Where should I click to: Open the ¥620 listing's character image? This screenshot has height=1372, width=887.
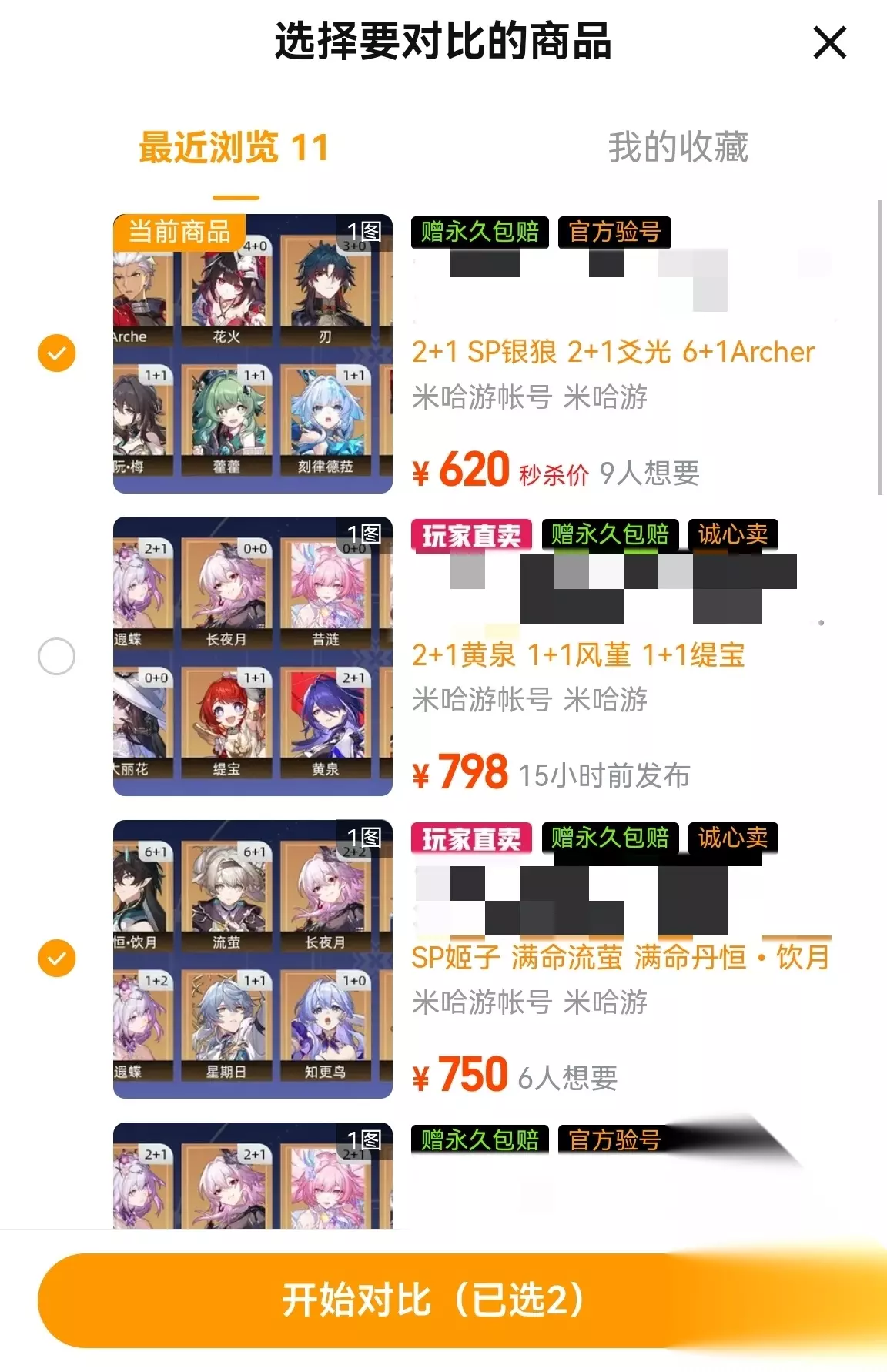click(253, 353)
